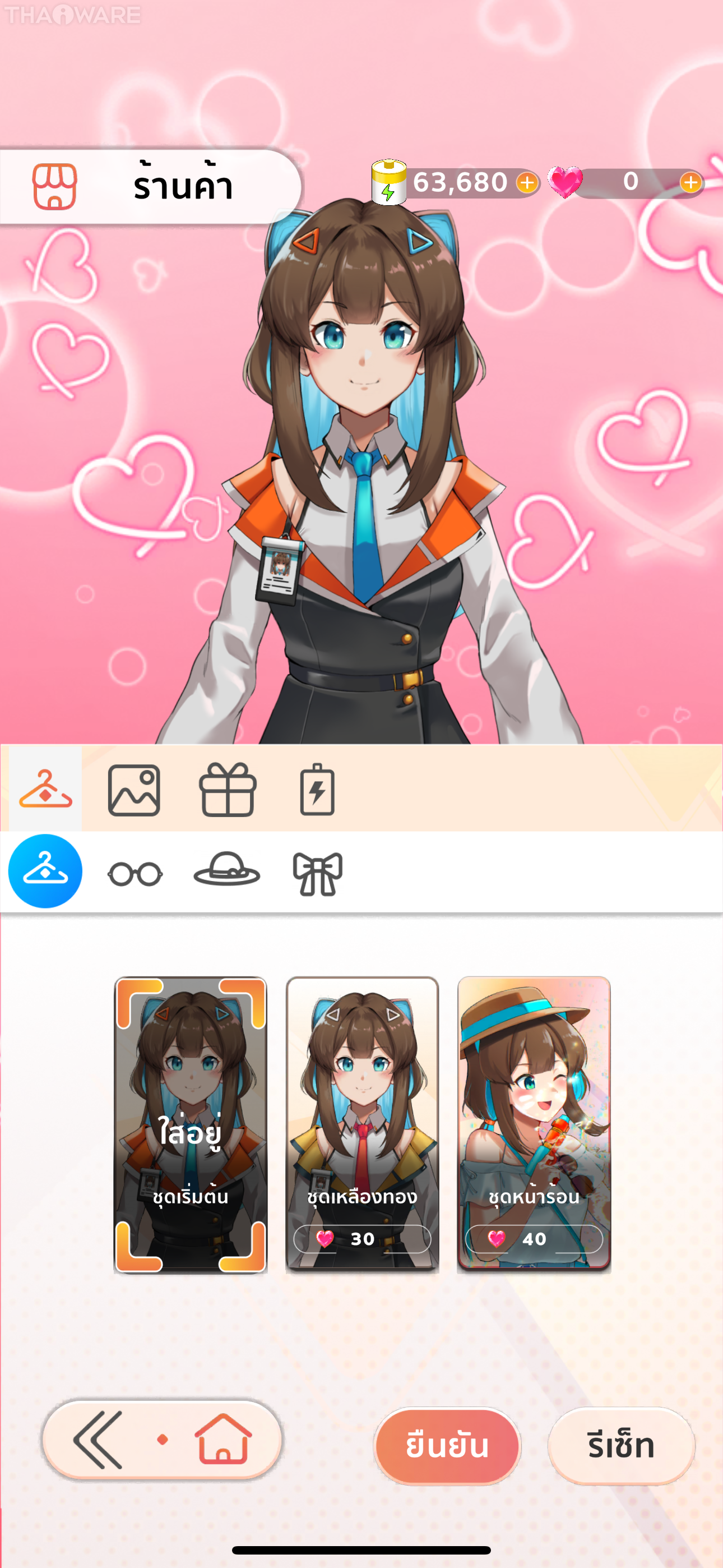Screen dimensions: 723x1568
Task: Choose the ชุดเหลืองทอง outfit for 30 hearts
Action: point(362,1124)
